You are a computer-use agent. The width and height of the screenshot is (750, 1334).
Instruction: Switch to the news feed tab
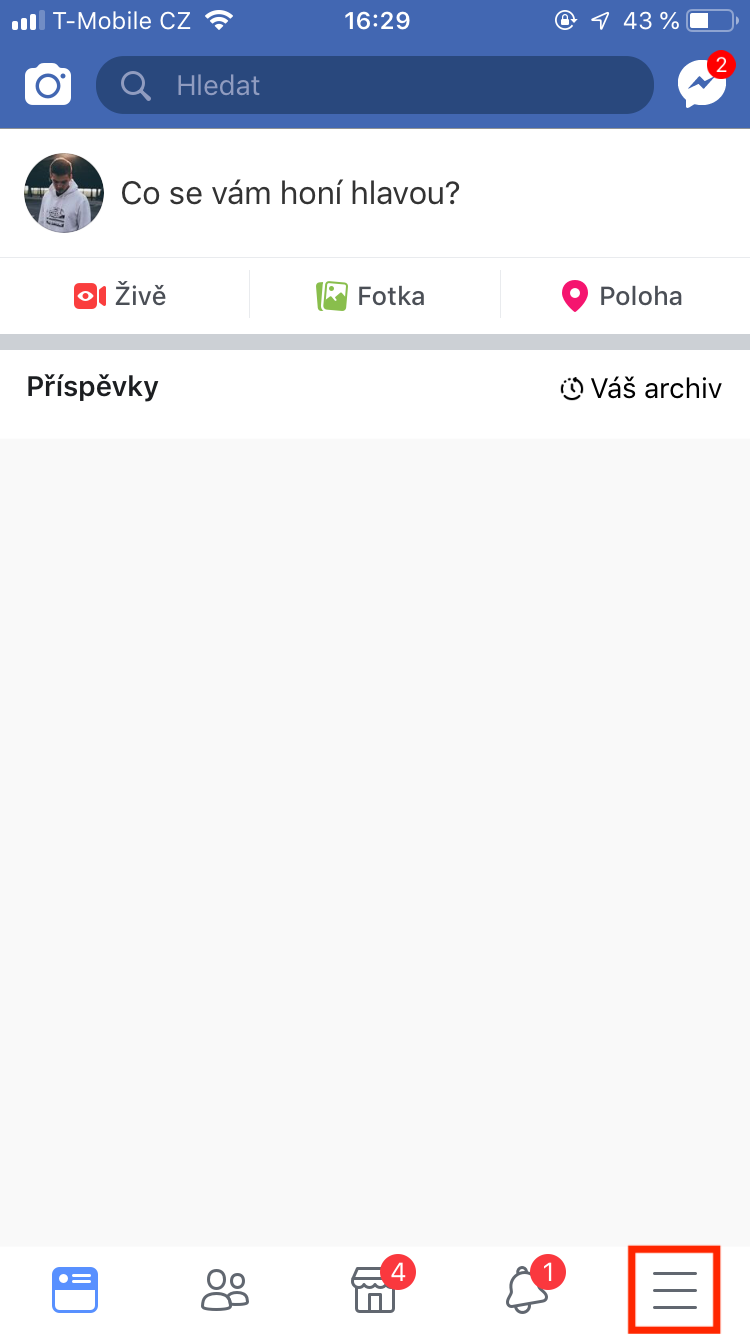coord(75,1290)
